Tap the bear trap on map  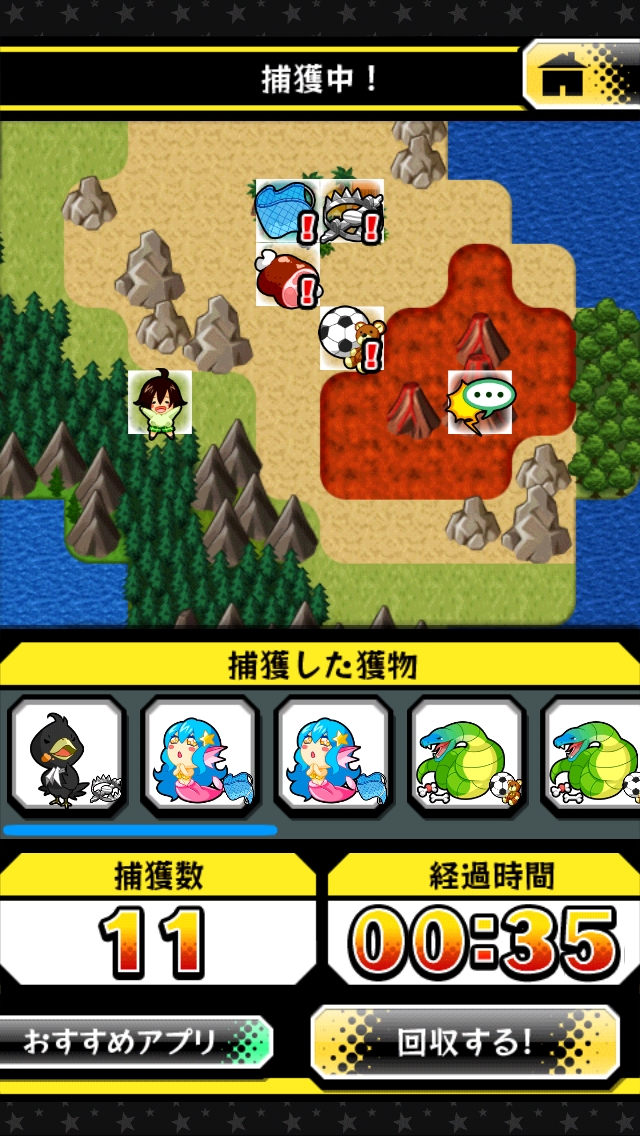(352, 211)
